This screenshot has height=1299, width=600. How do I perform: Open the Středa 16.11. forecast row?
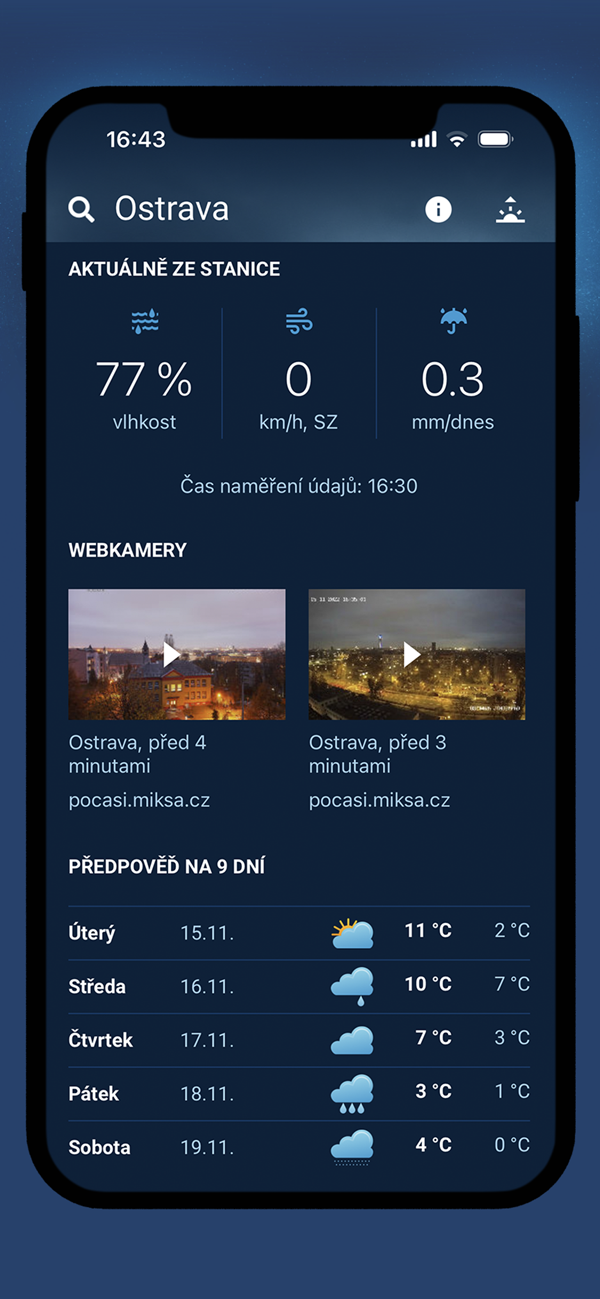(x=299, y=986)
